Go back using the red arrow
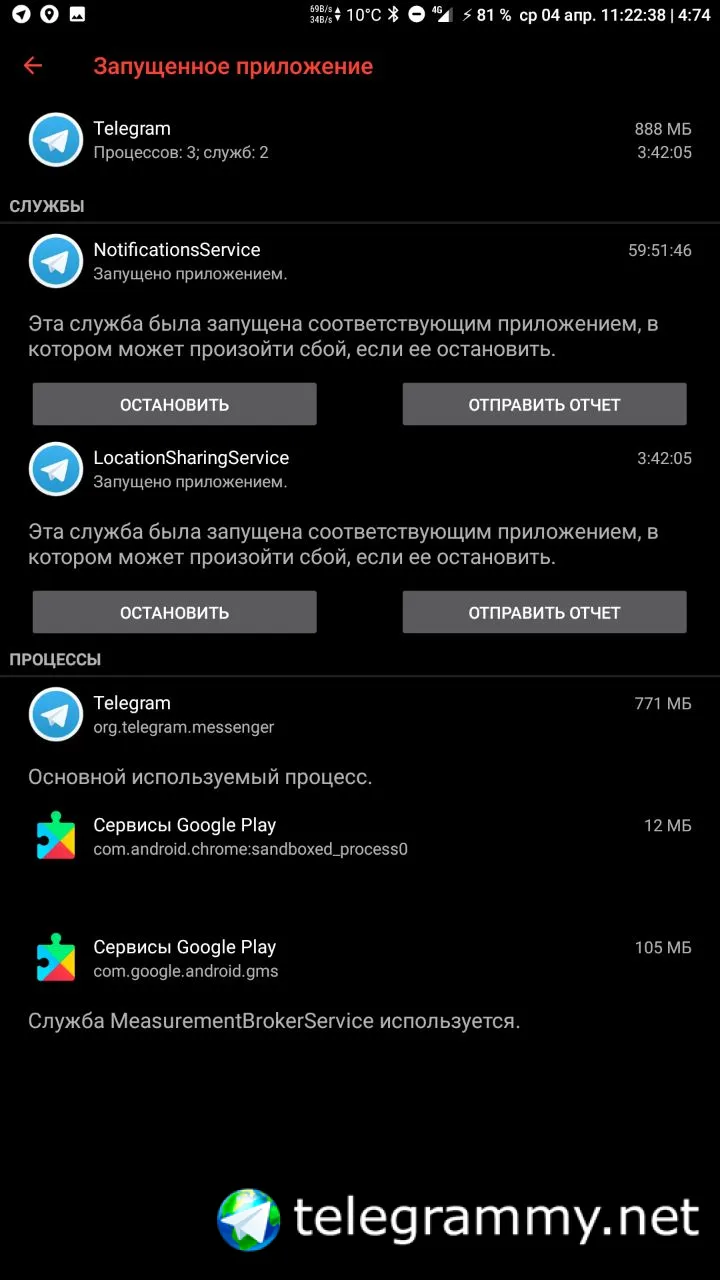The image size is (720, 1280). pos(33,66)
